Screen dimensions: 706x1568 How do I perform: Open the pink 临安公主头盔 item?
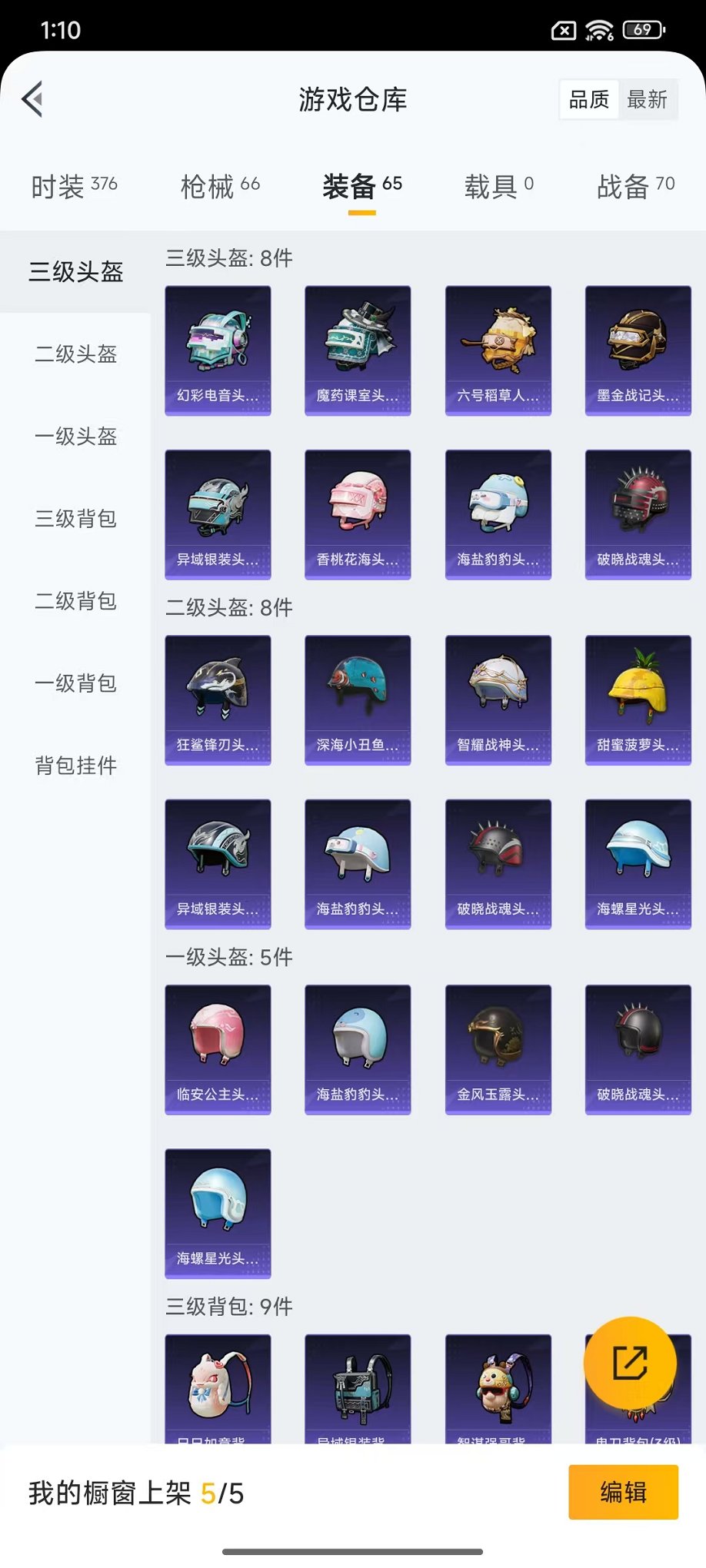coord(218,1050)
